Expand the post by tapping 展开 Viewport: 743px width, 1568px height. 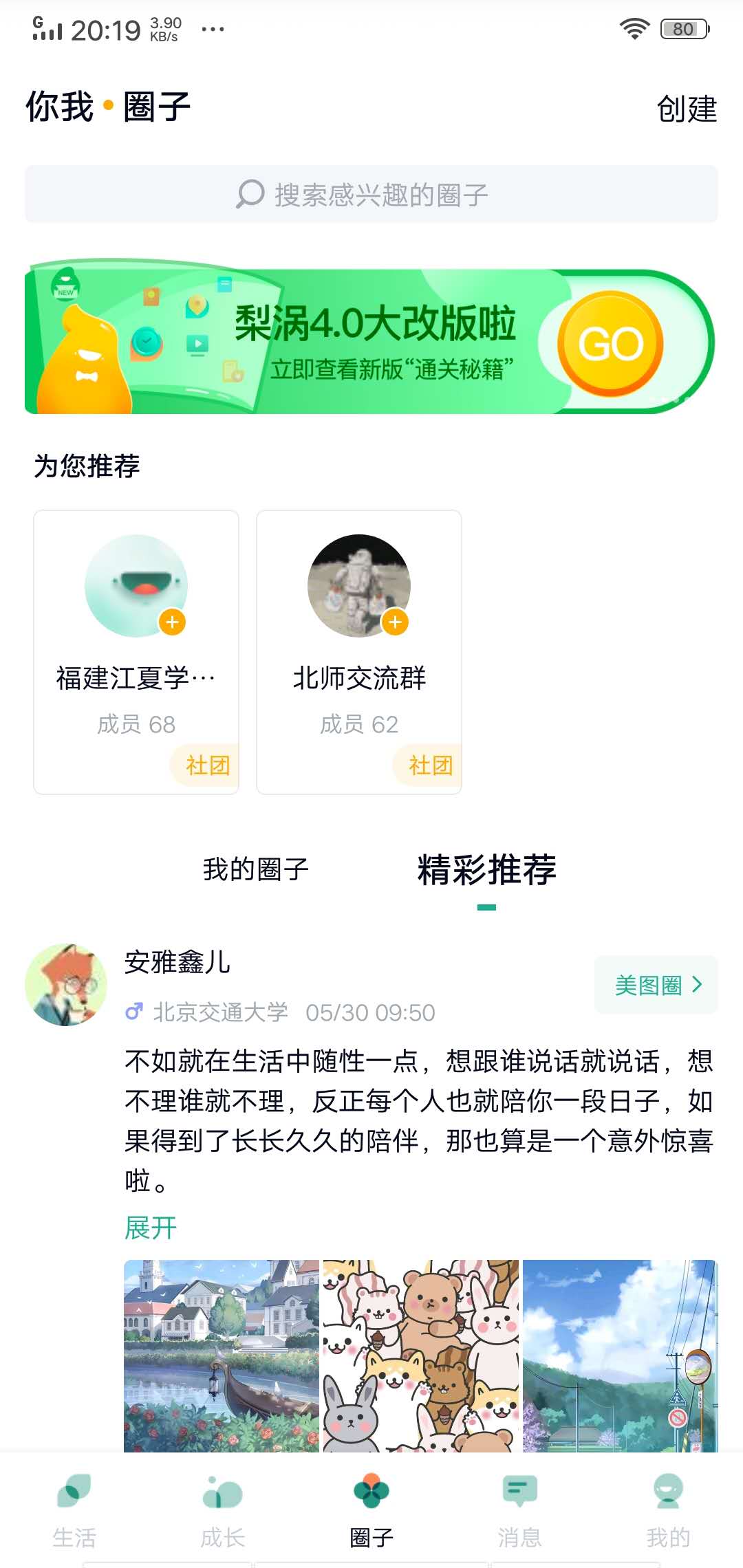pyautogui.click(x=149, y=1228)
